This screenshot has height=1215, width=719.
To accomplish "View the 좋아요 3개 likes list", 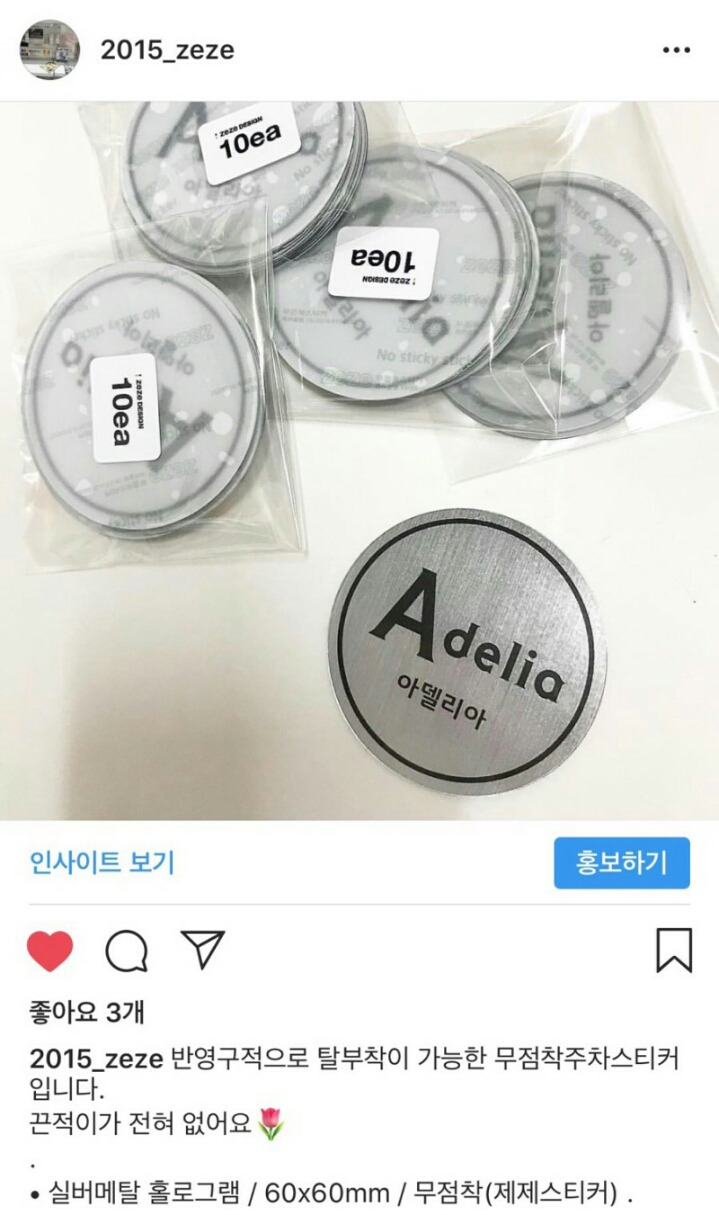I will click(x=87, y=1012).
